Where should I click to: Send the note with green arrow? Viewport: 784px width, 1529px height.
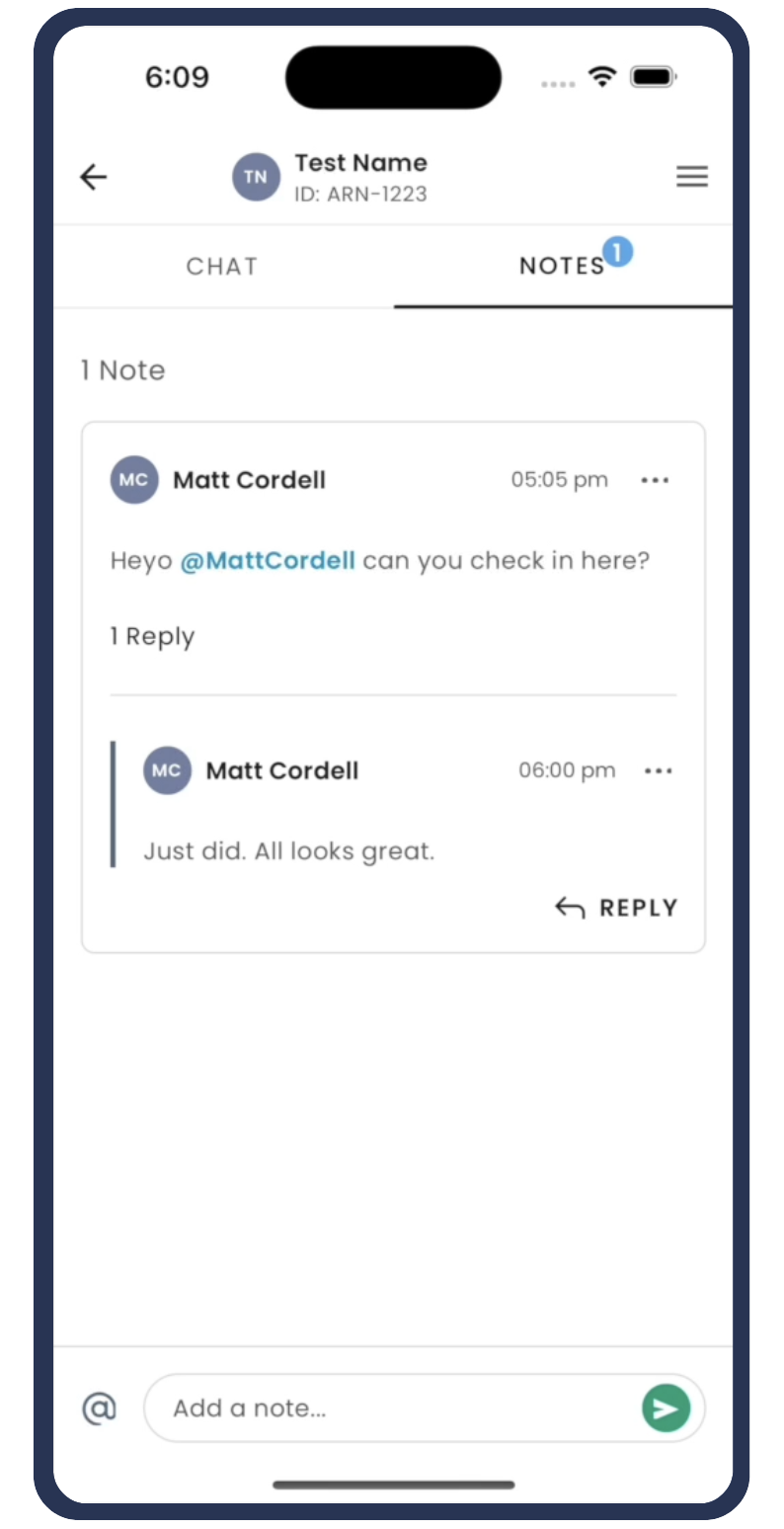point(666,1408)
